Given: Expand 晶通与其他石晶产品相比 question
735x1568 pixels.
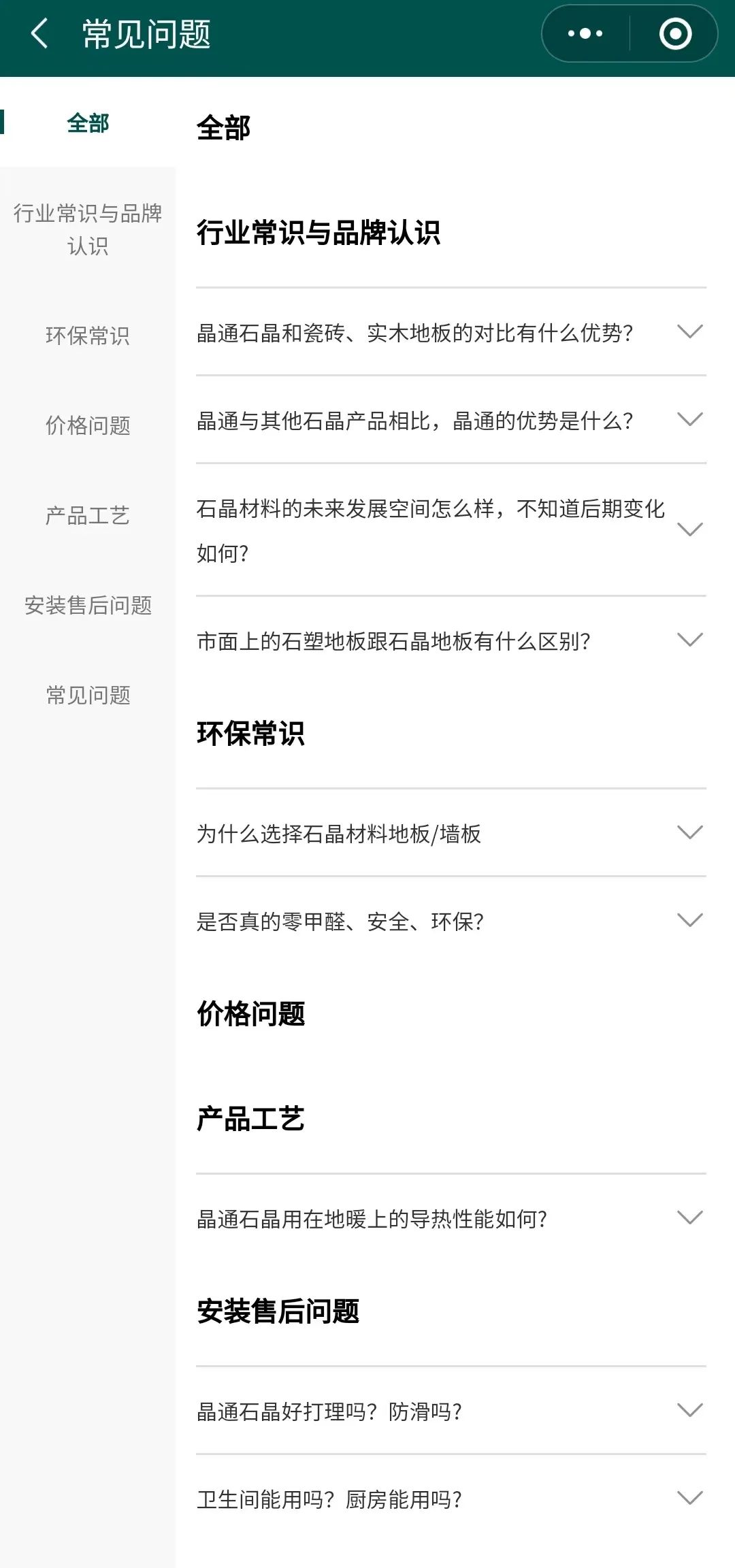Looking at the screenshot, I should coord(451,420).
